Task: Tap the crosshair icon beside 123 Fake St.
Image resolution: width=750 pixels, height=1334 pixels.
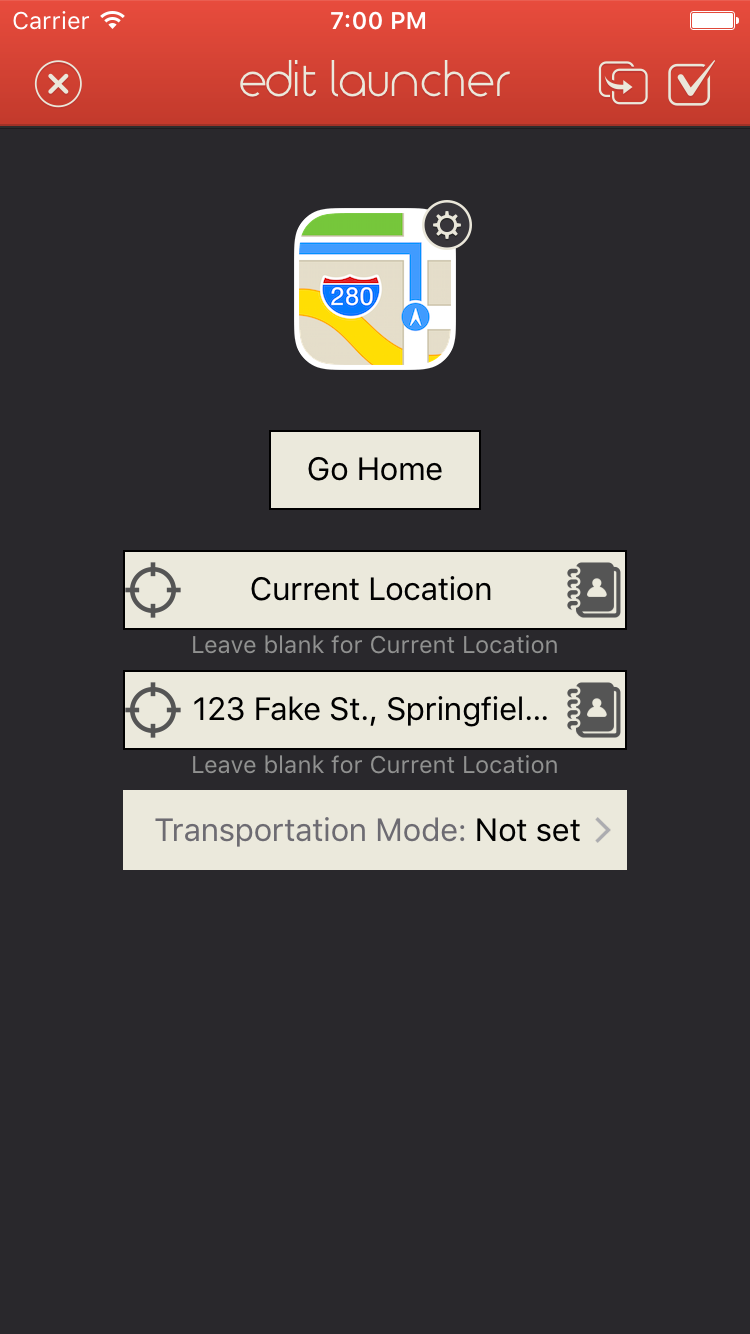Action: coord(153,710)
